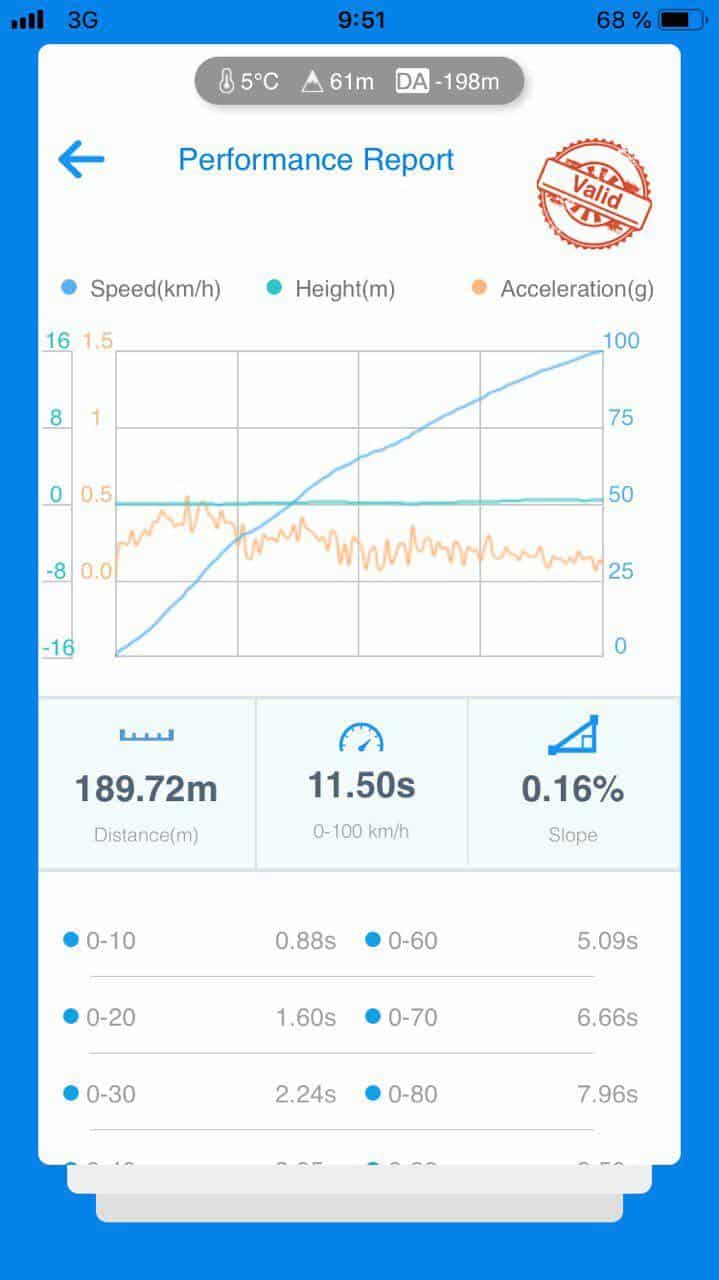The image size is (719, 1280).
Task: Toggle the Height(m) series in the legend
Action: (331, 289)
